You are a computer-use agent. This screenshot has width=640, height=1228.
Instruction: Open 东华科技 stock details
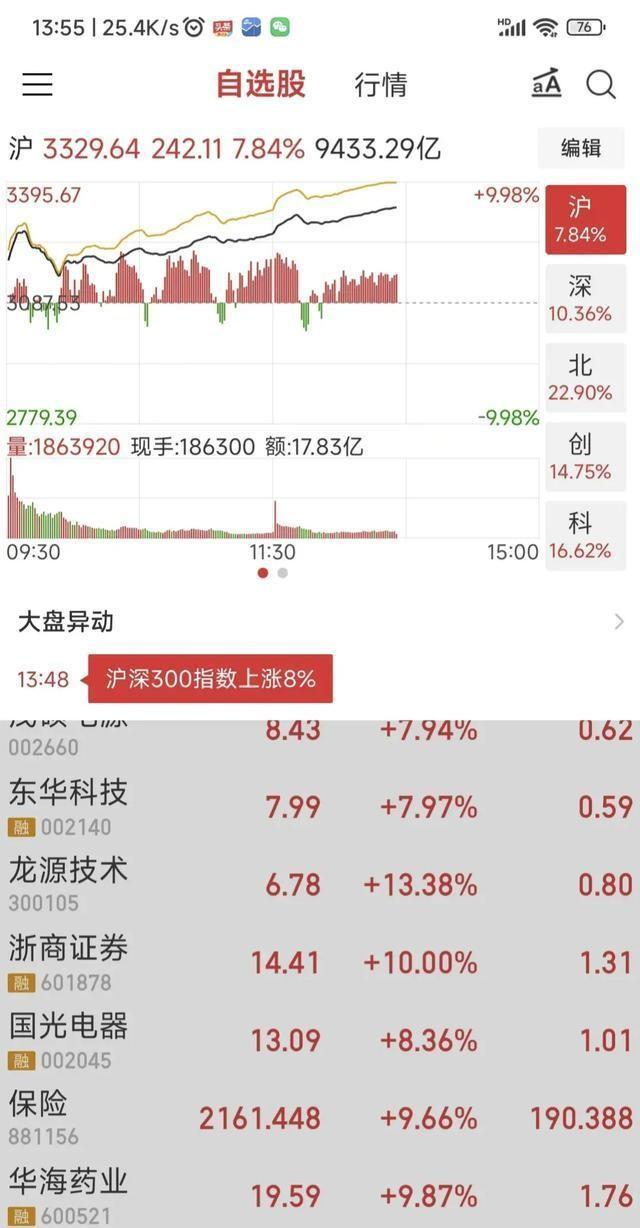tap(320, 806)
